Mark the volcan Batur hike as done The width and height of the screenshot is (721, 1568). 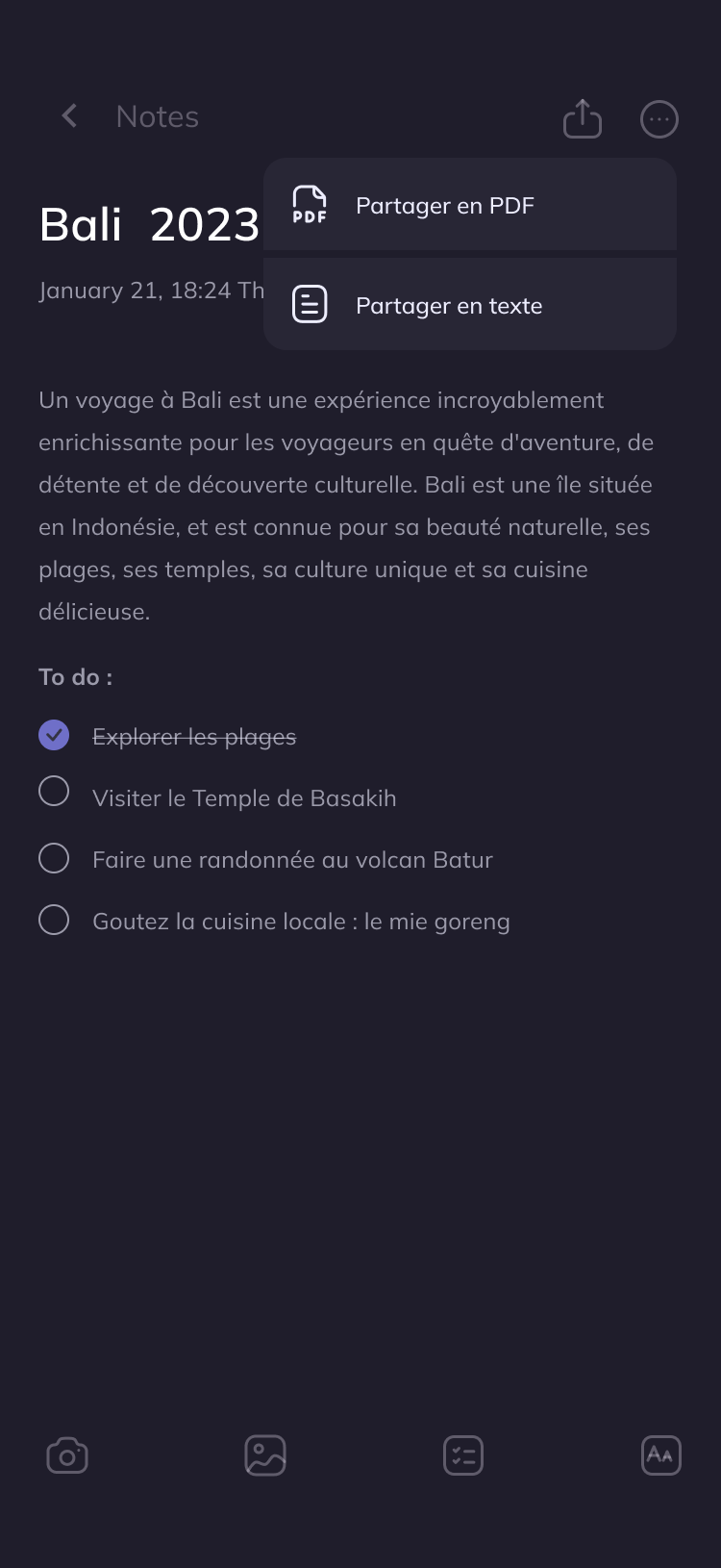(x=54, y=858)
